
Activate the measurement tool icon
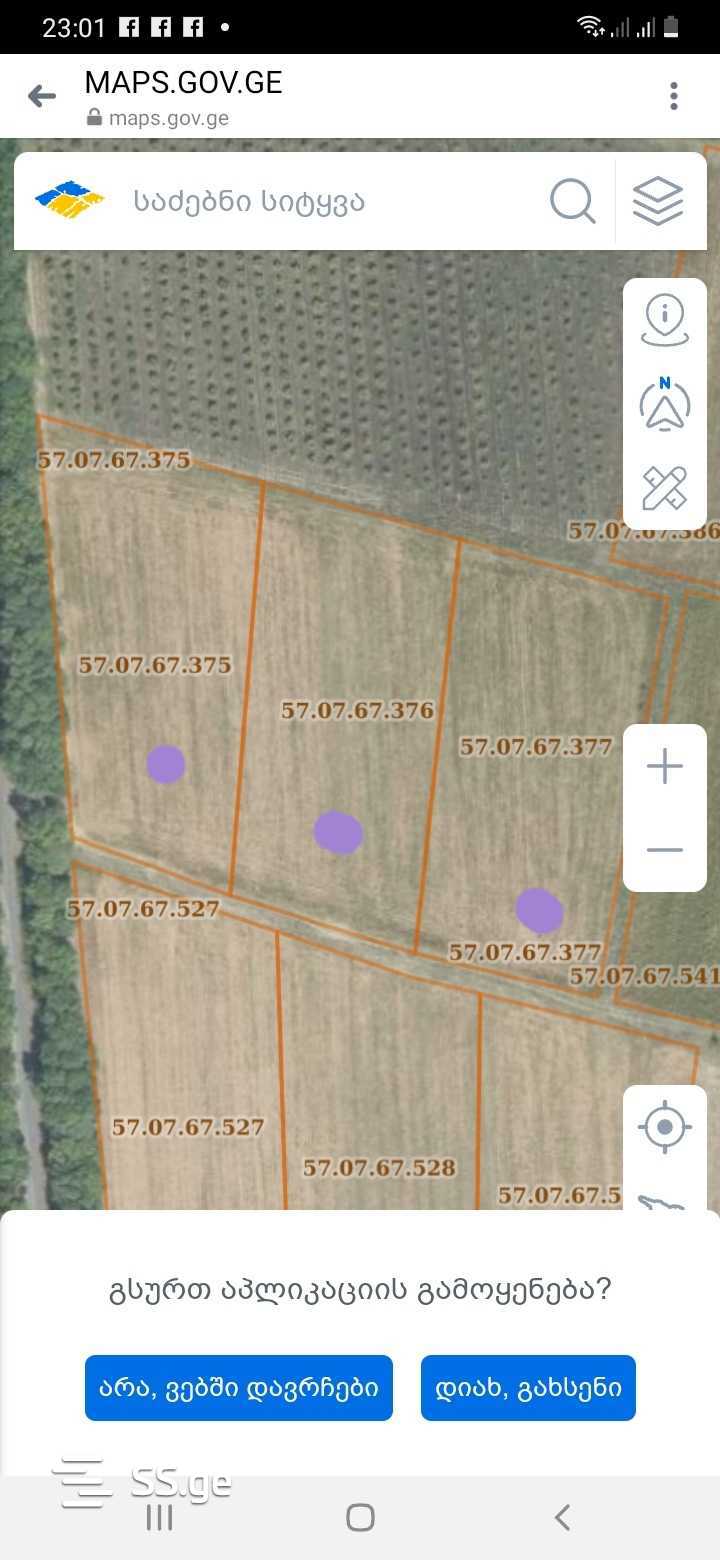pos(664,488)
